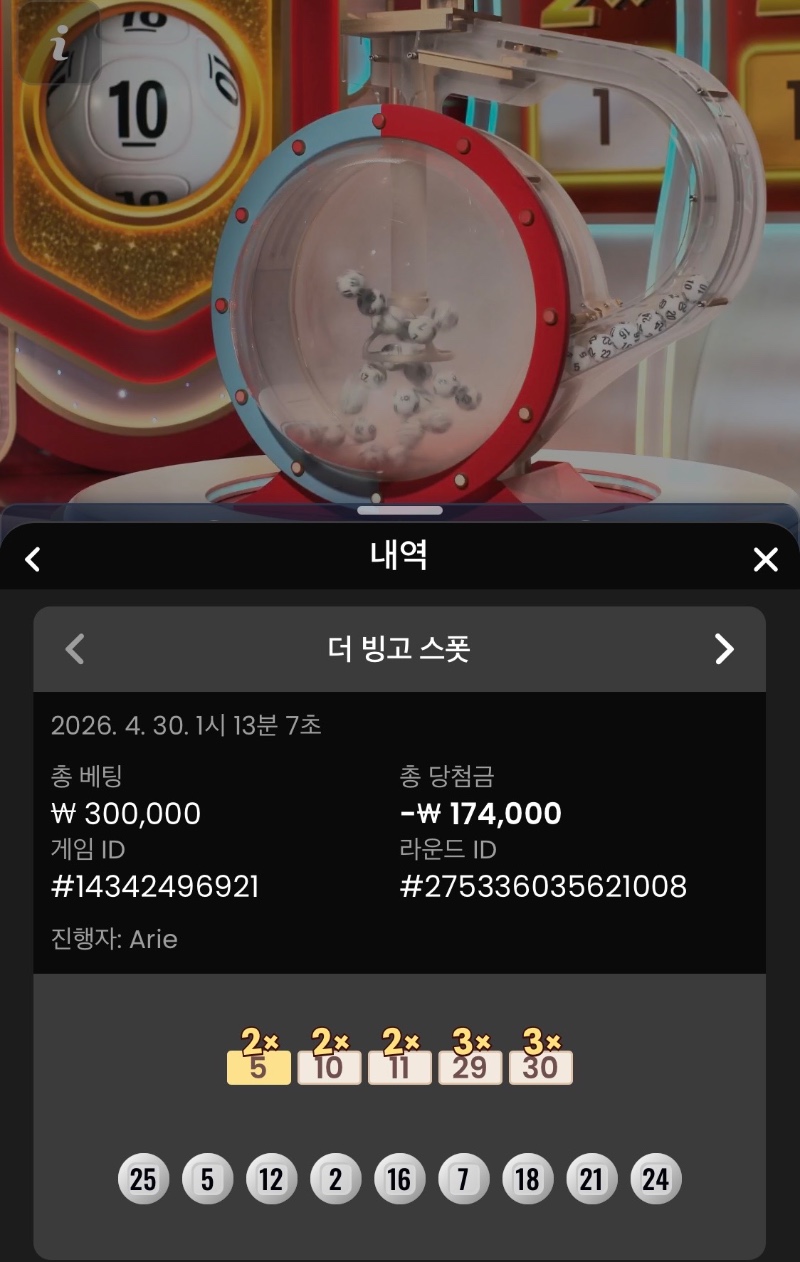Image resolution: width=800 pixels, height=1262 pixels.
Task: Close the 내역 history panel
Action: [x=765, y=559]
